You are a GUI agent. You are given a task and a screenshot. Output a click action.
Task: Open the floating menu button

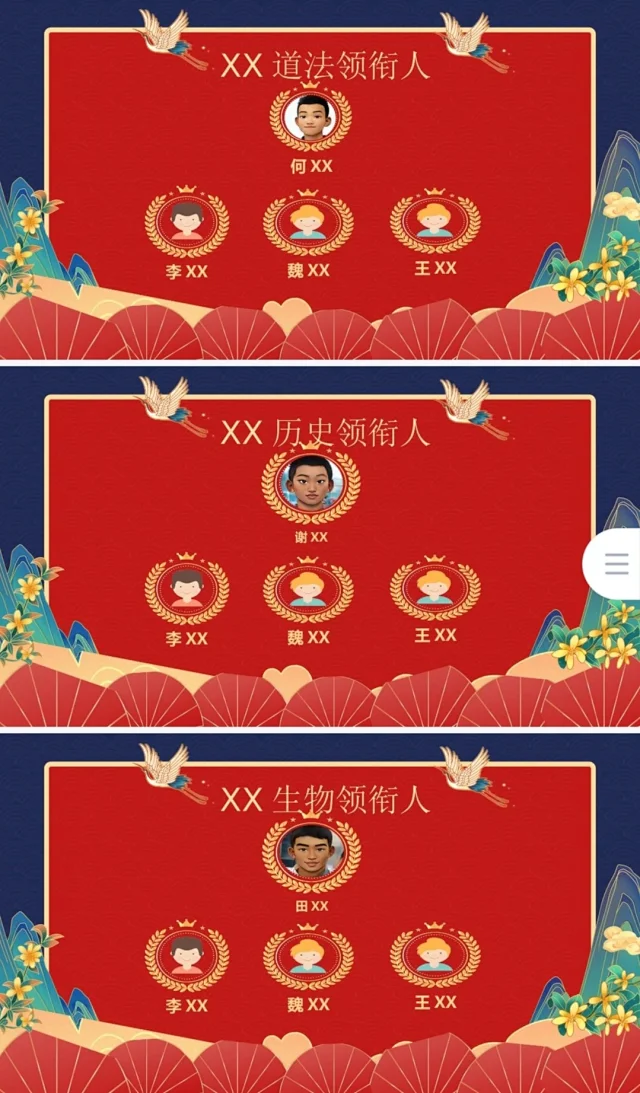615,564
